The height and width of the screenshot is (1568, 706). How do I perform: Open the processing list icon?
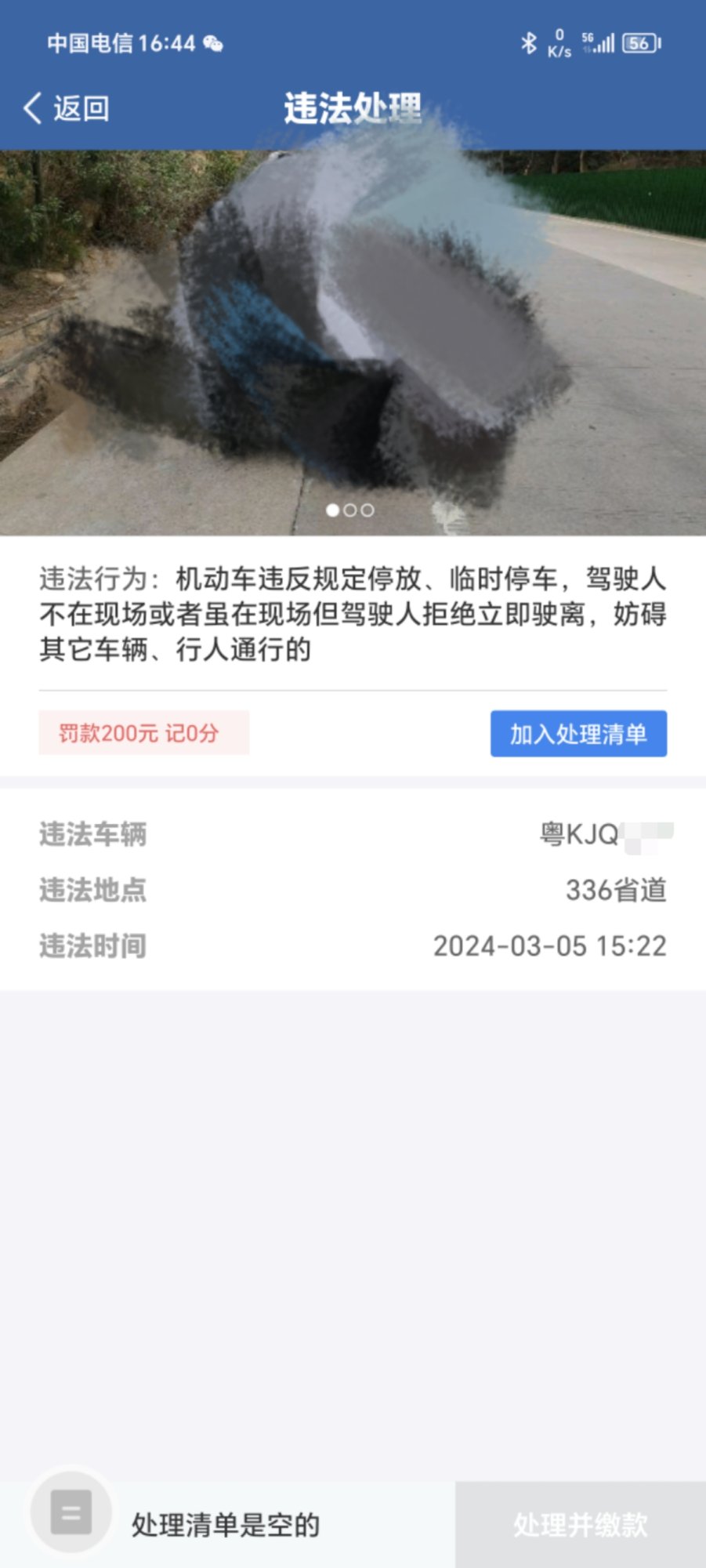[71, 1511]
